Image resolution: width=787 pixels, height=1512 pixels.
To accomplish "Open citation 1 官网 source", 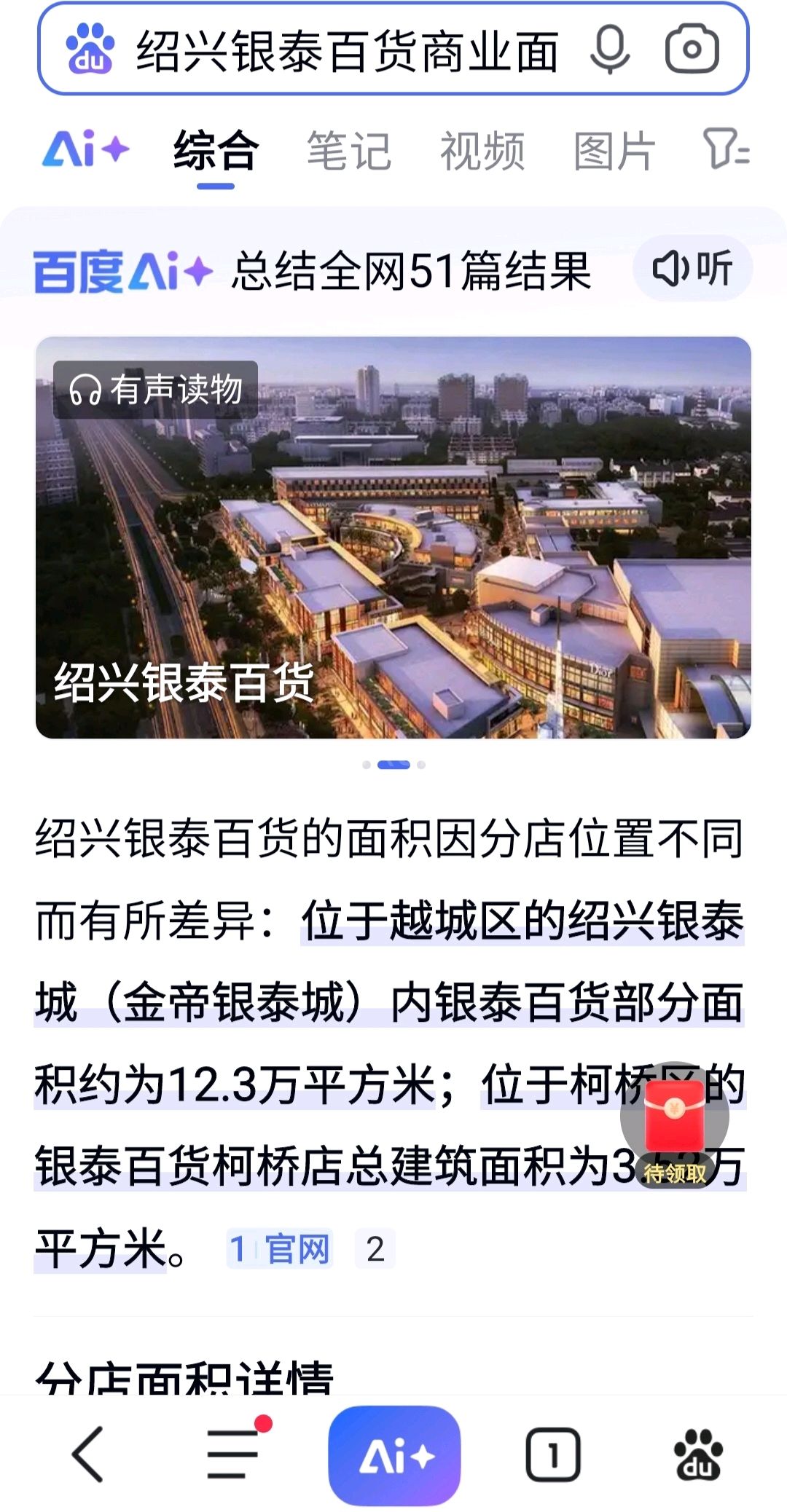I will coord(280,1249).
